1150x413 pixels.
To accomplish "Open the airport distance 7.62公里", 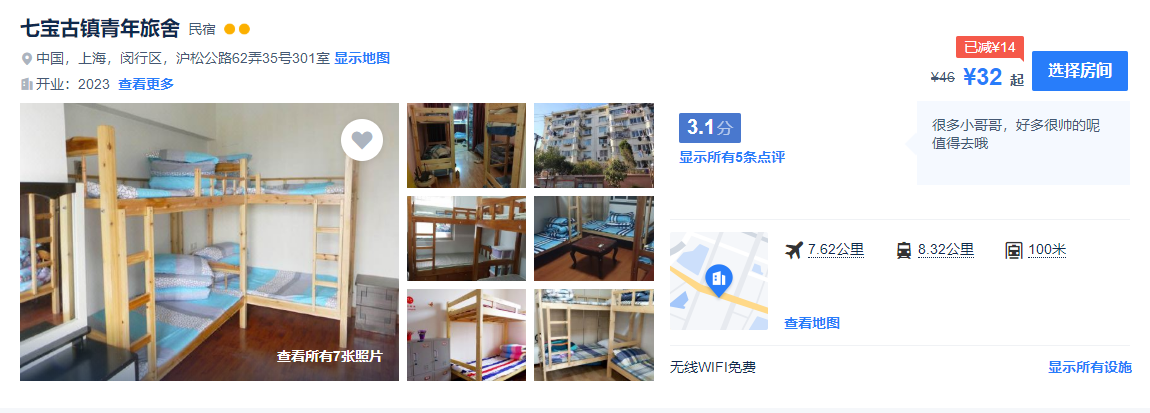I will [835, 250].
